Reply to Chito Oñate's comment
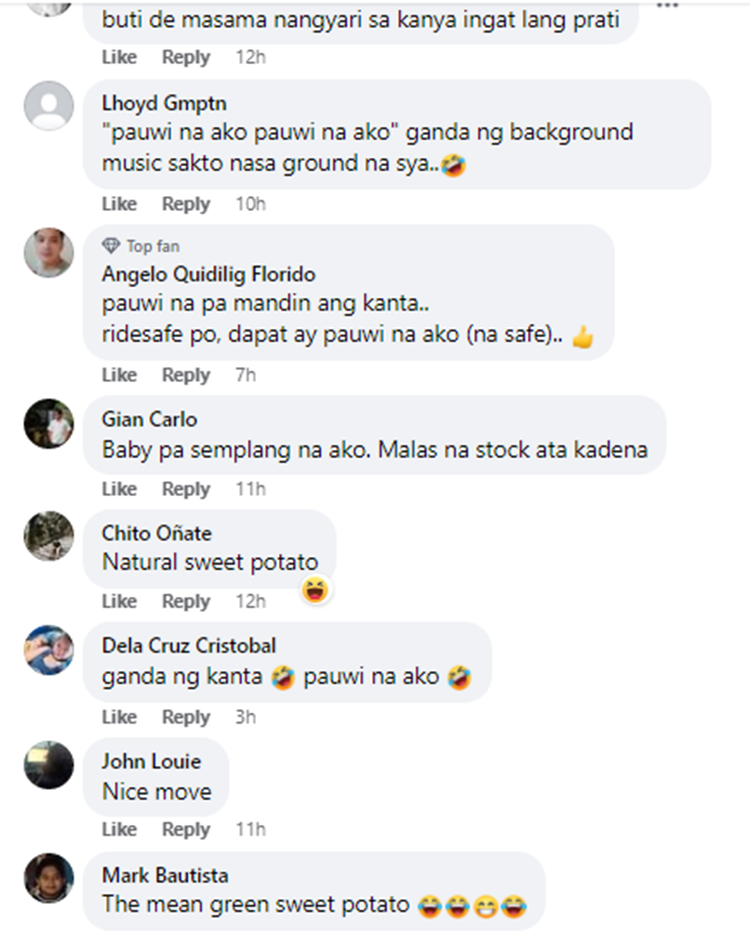This screenshot has height=933, width=750. 185,601
